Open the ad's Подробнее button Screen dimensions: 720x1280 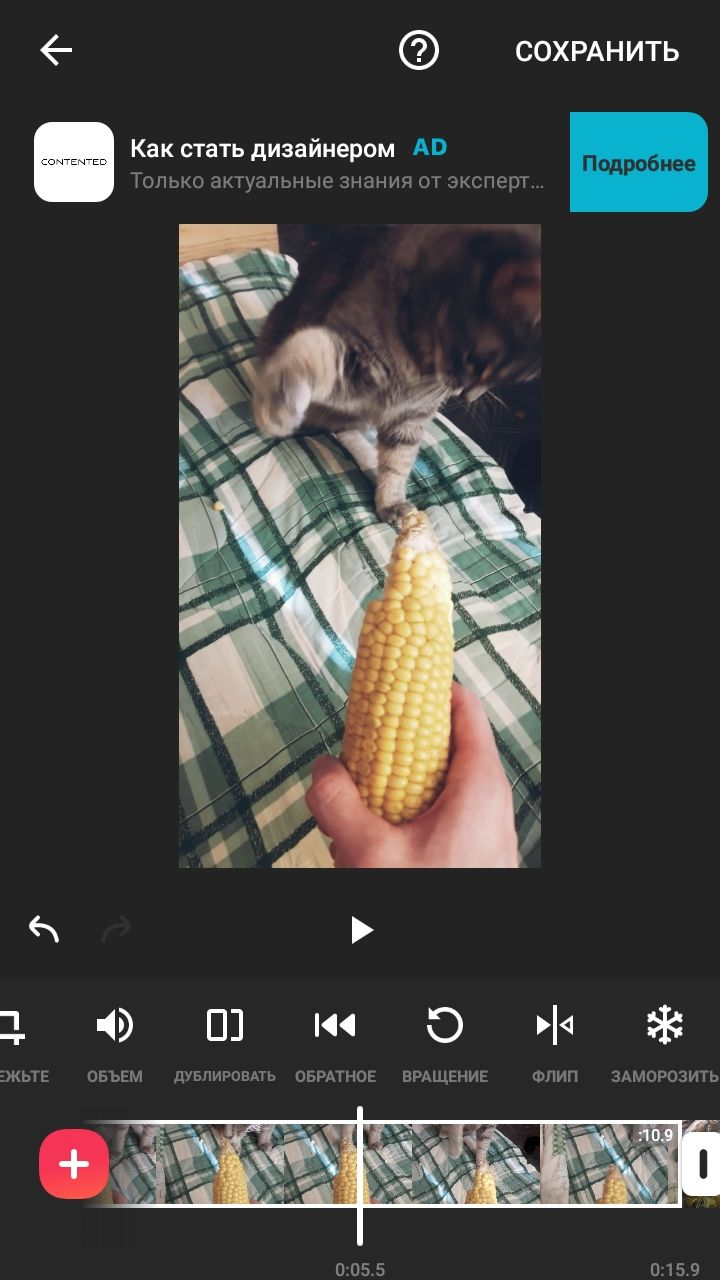click(x=639, y=163)
